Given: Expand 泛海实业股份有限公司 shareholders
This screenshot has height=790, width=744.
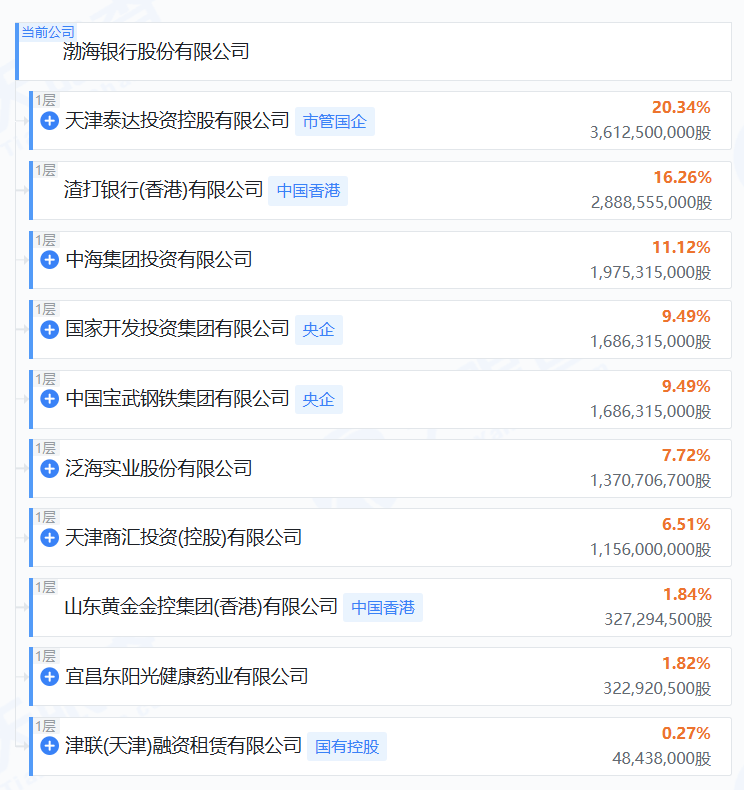Looking at the screenshot, I should coord(49,469).
